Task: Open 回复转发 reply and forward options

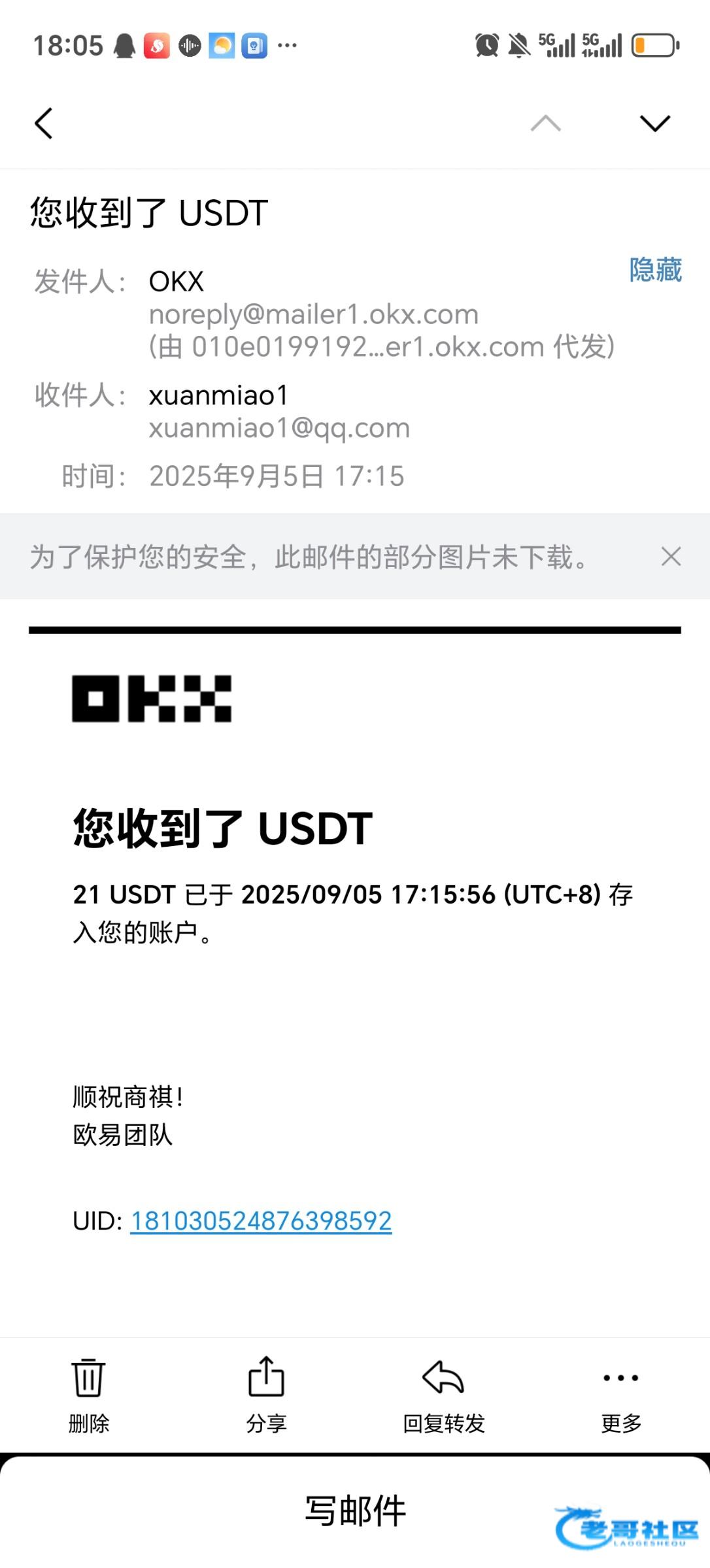Action: [443, 1394]
